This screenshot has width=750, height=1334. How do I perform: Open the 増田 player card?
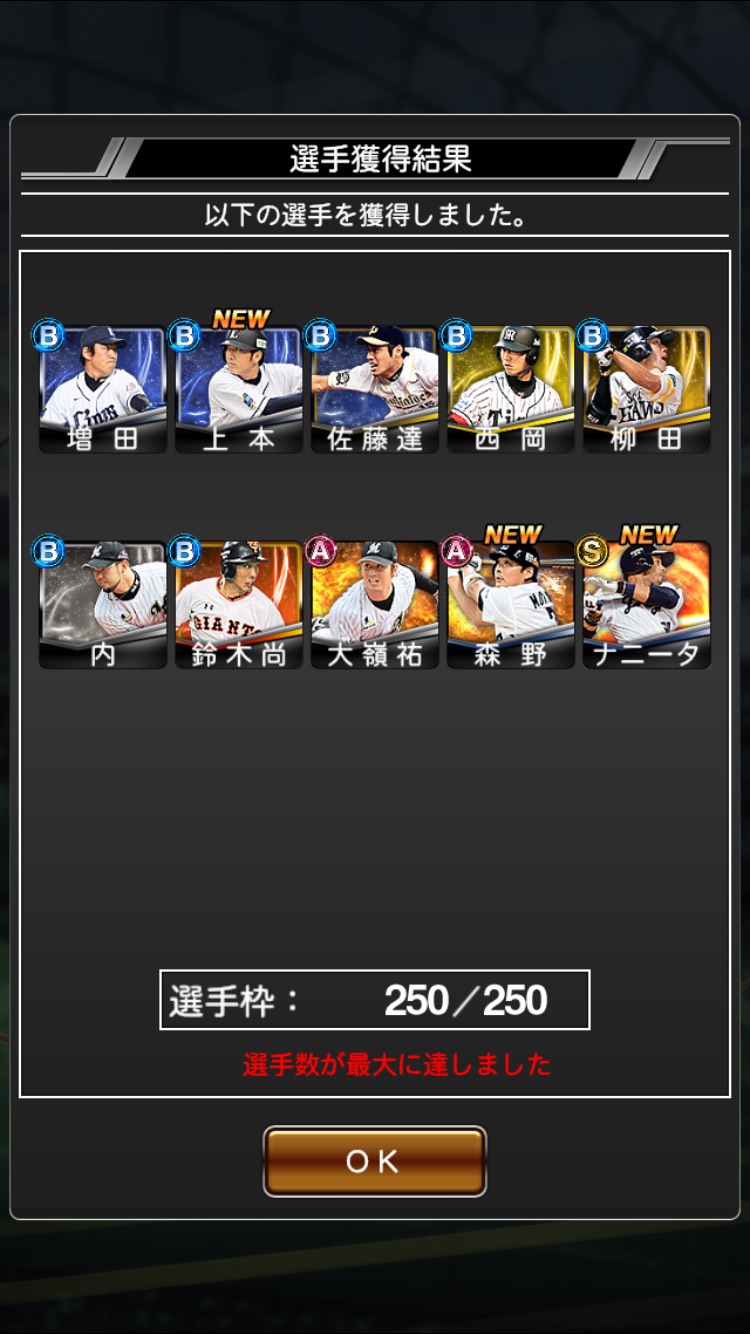pos(103,390)
